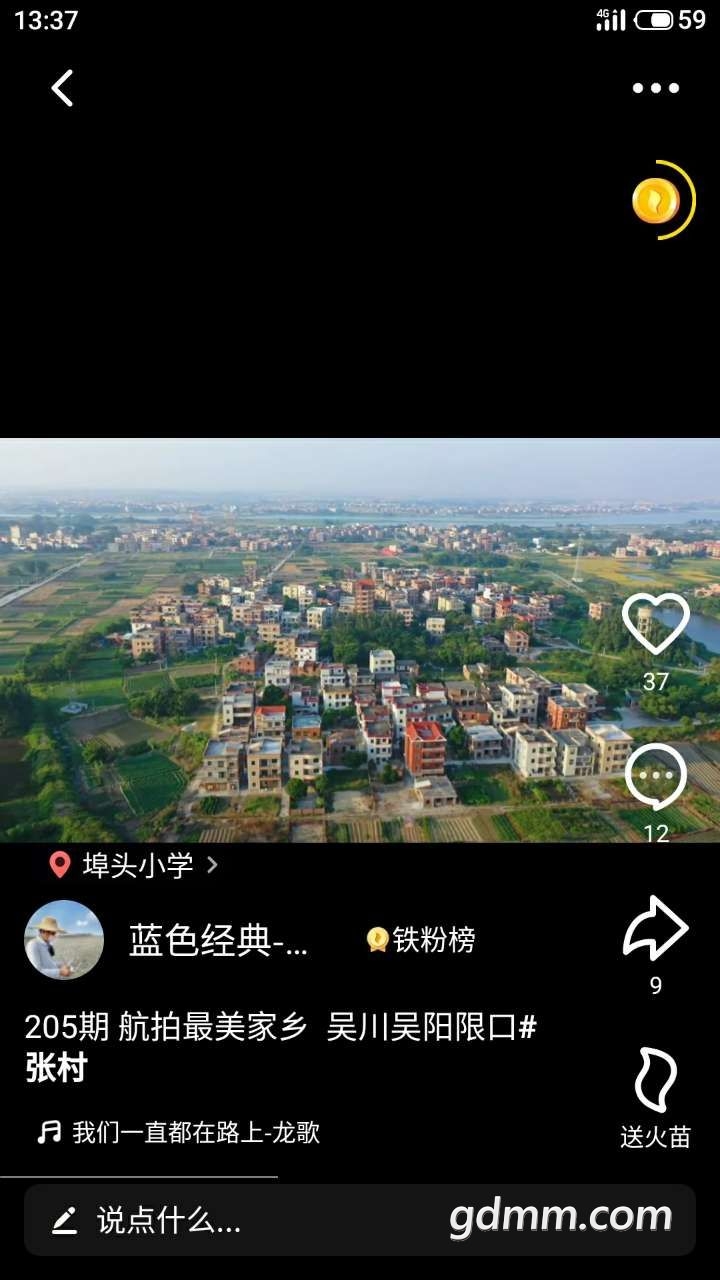Open the #张村 hashtag
This screenshot has width=720, height=1280.
tap(56, 1069)
